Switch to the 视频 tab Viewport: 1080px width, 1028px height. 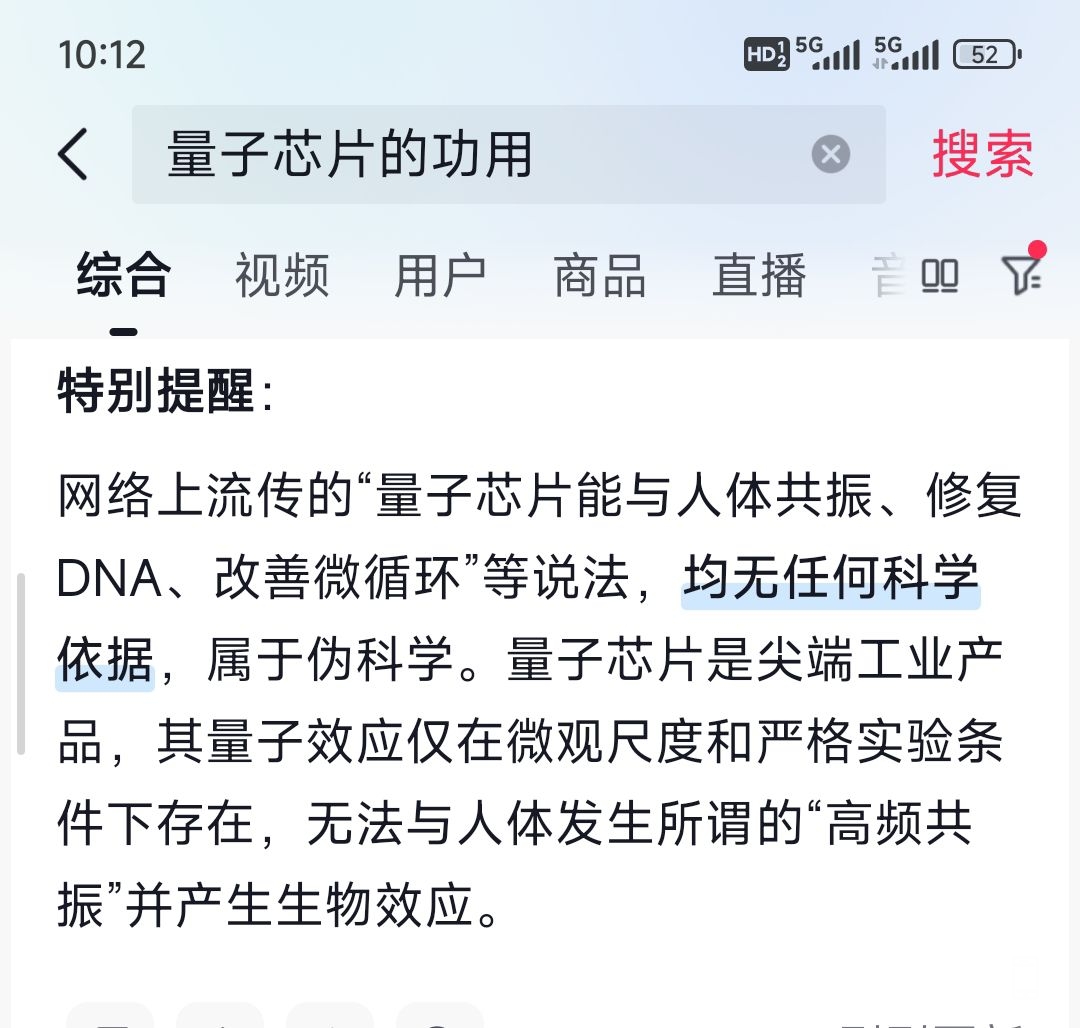(282, 276)
